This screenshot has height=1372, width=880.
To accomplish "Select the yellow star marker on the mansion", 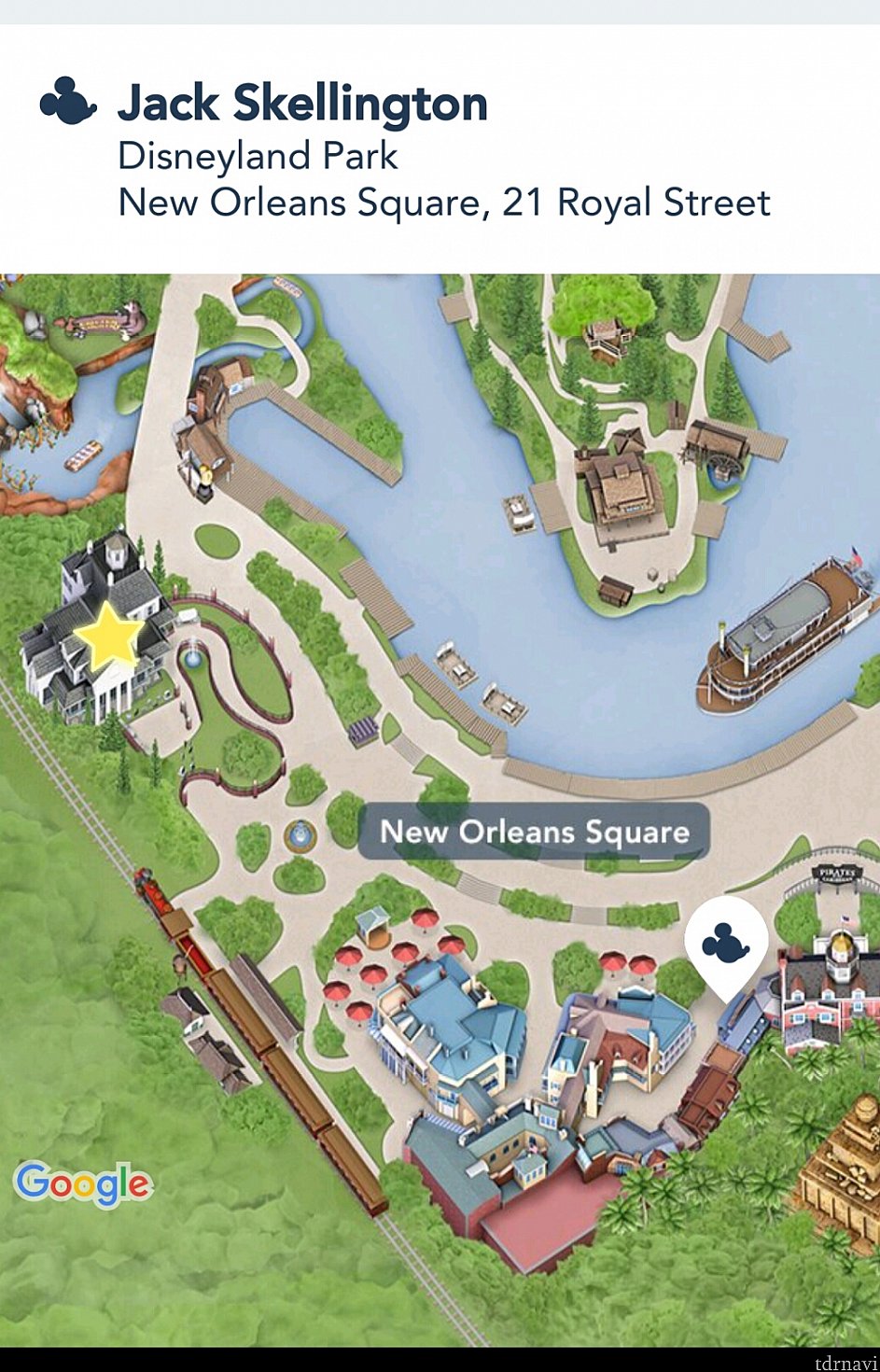I will (108, 636).
